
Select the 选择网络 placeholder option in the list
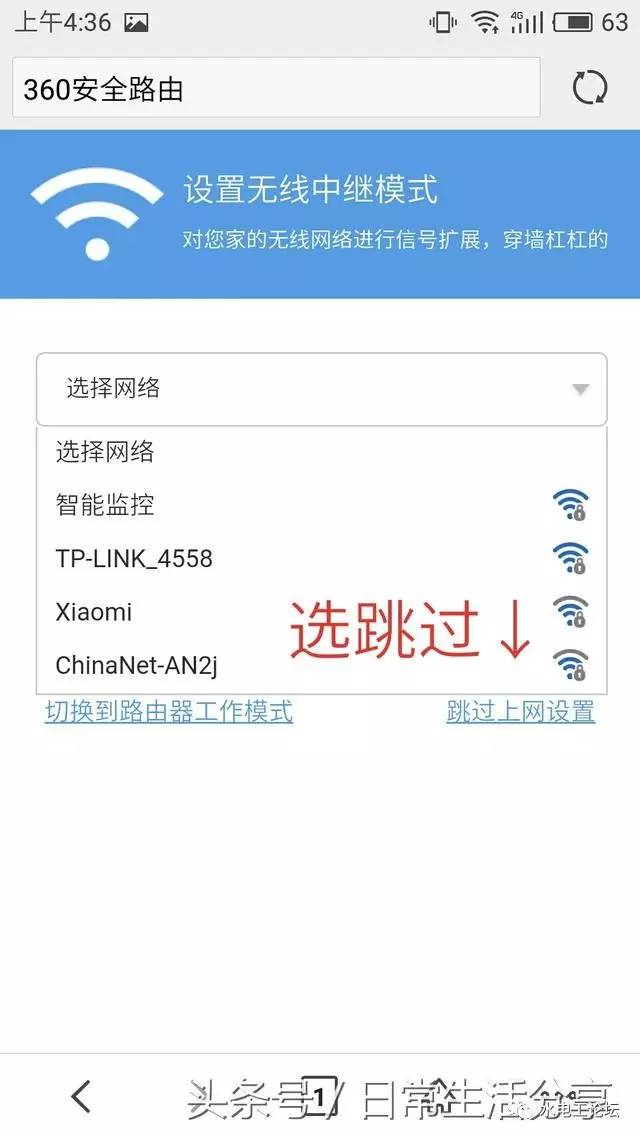point(105,452)
